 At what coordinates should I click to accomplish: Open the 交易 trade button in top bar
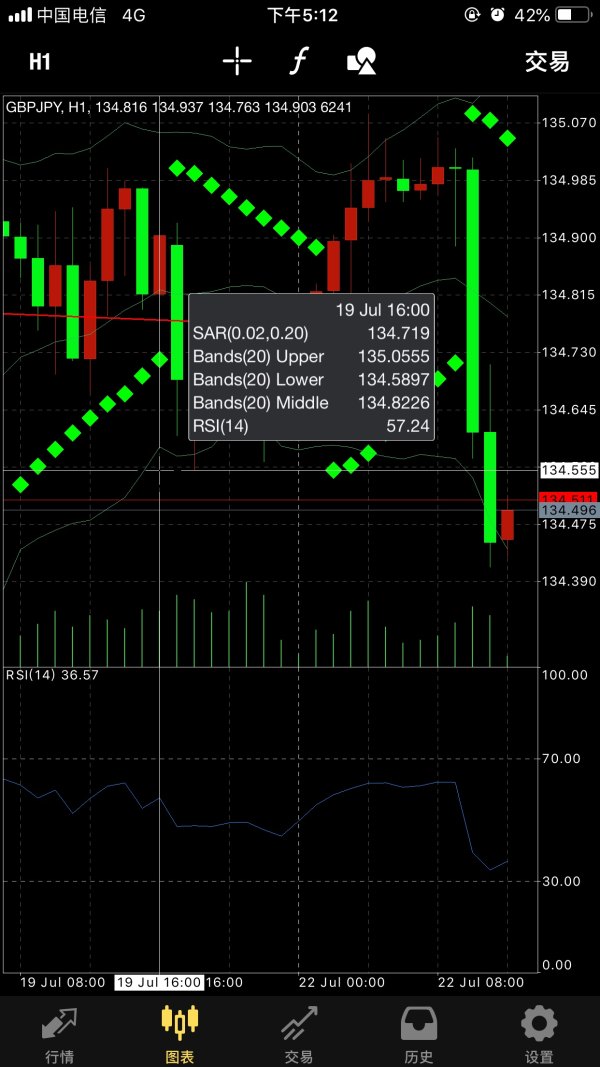click(546, 62)
